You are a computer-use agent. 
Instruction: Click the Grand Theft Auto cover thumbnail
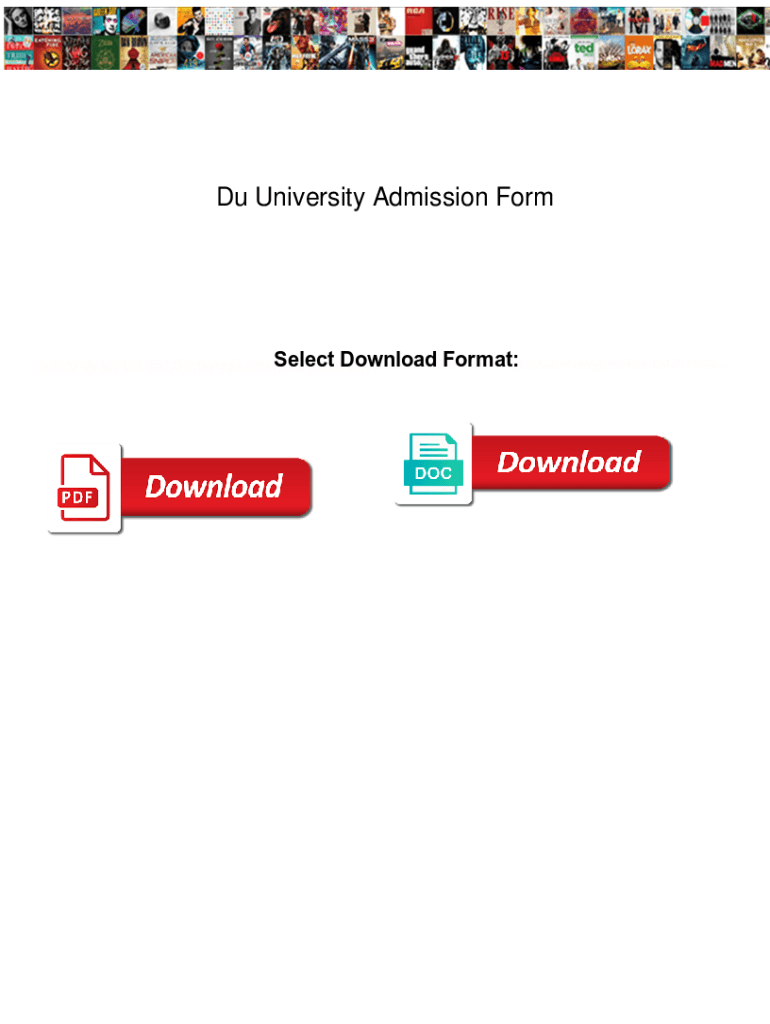coord(419,52)
